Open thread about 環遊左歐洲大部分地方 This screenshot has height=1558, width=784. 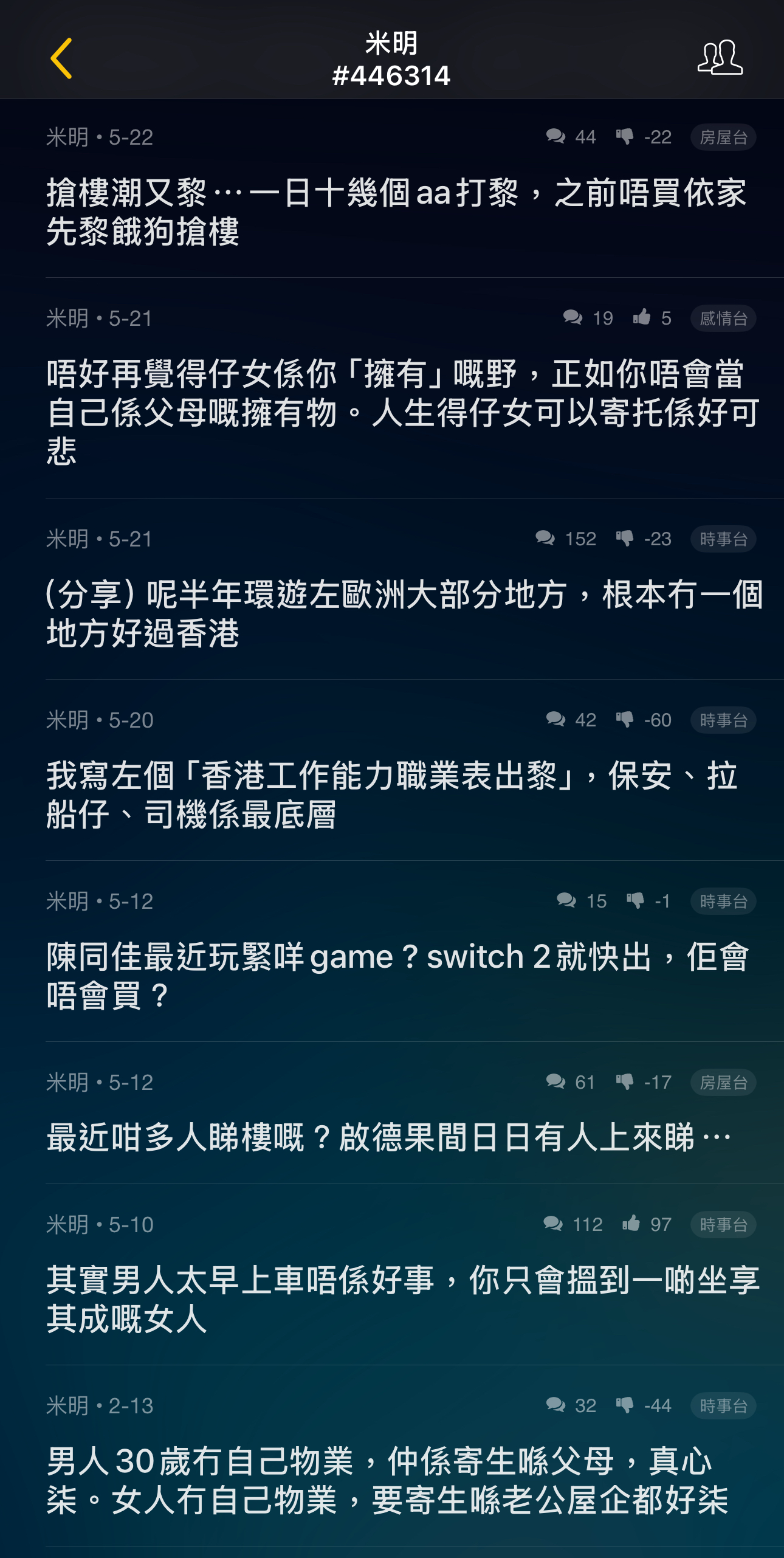(395, 613)
